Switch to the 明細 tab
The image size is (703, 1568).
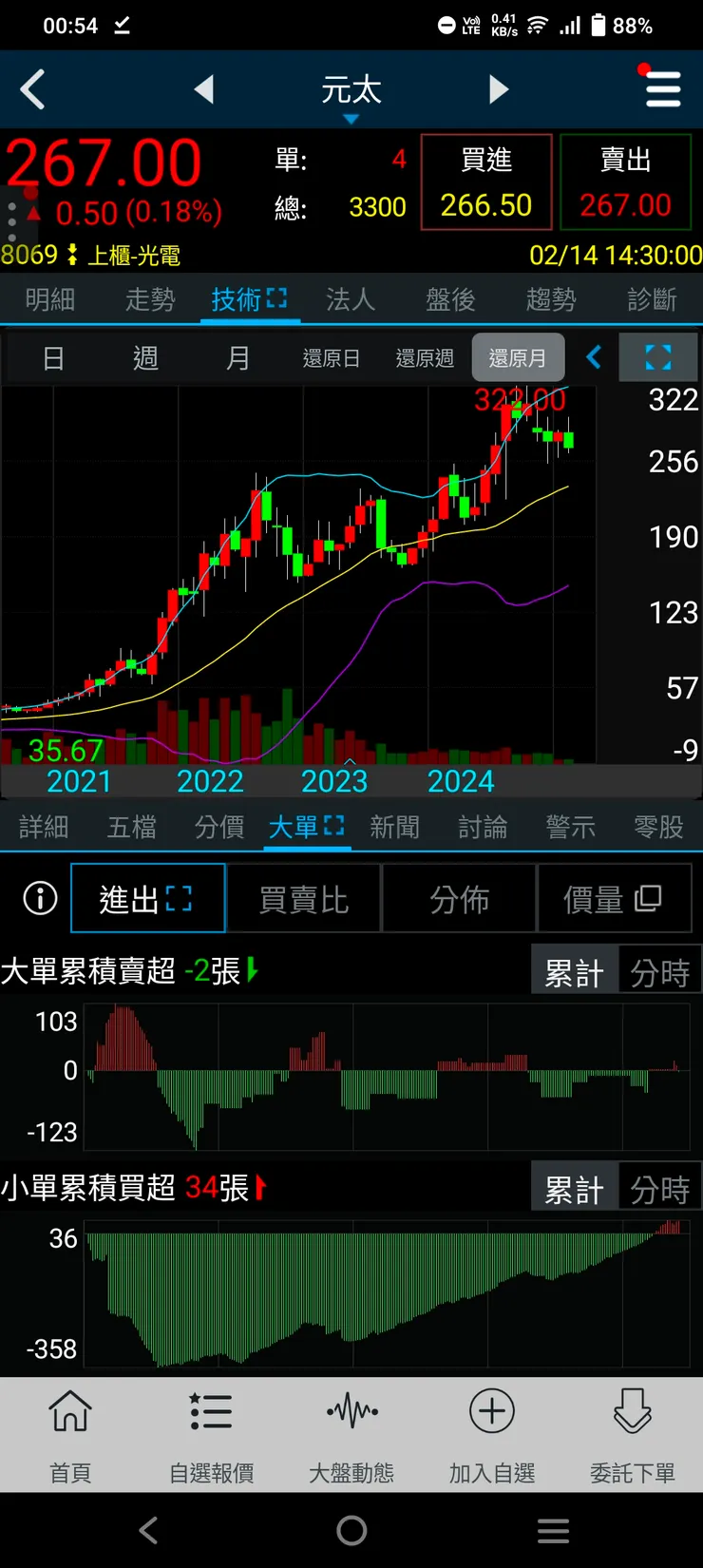coord(49,300)
